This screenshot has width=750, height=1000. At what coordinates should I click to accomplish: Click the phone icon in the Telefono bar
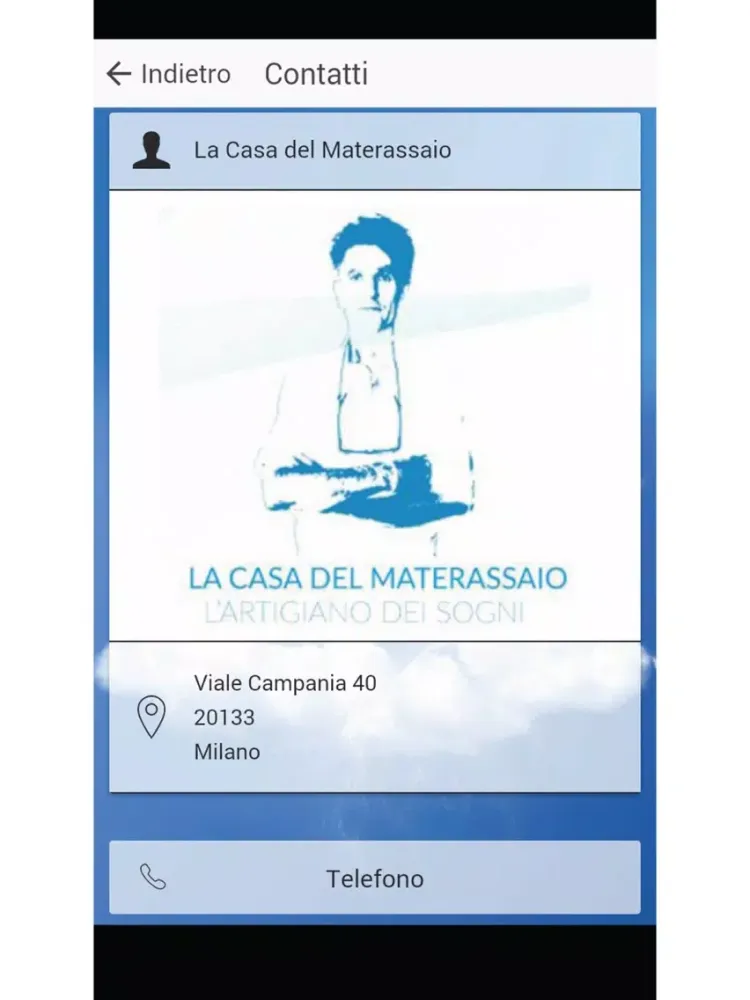(x=152, y=878)
